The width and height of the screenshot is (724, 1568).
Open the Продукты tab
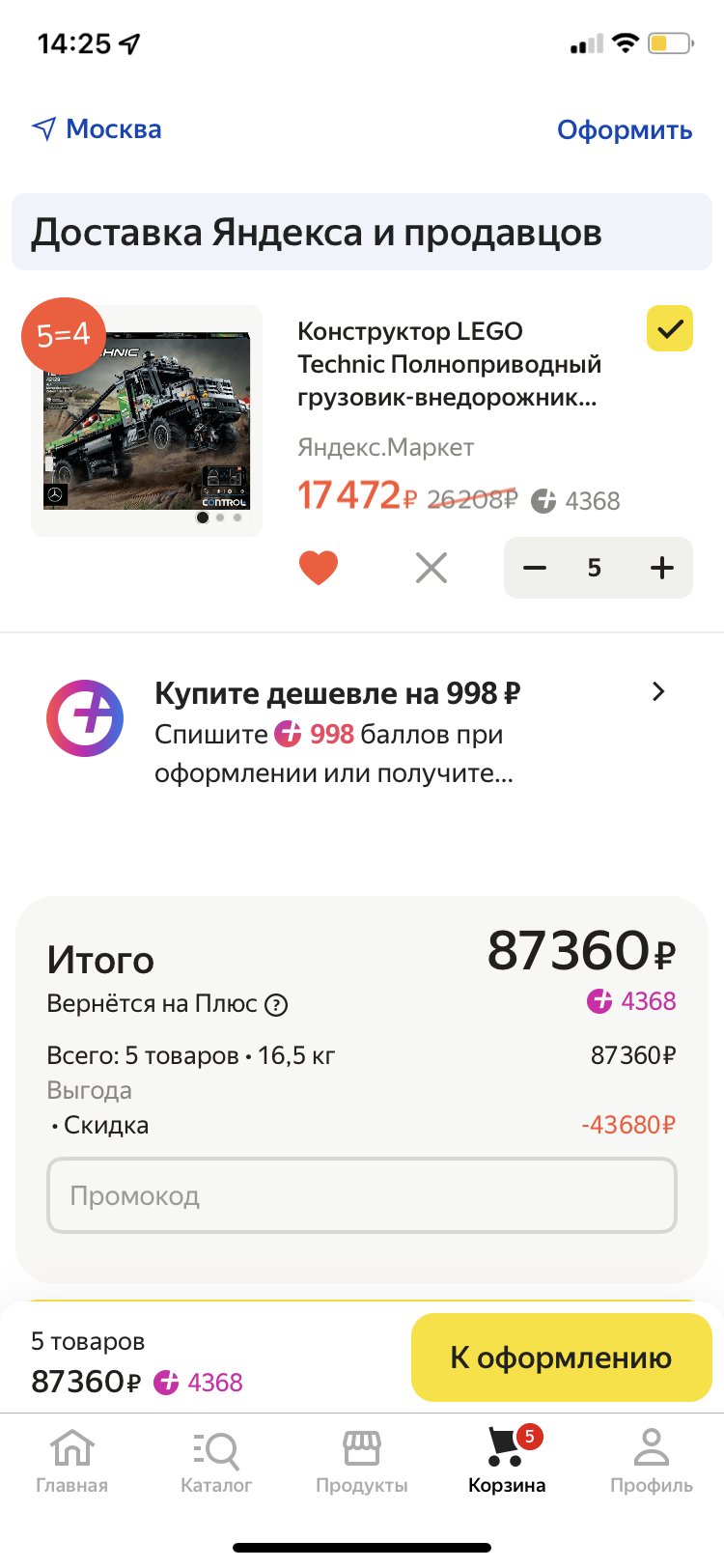[x=362, y=1462]
